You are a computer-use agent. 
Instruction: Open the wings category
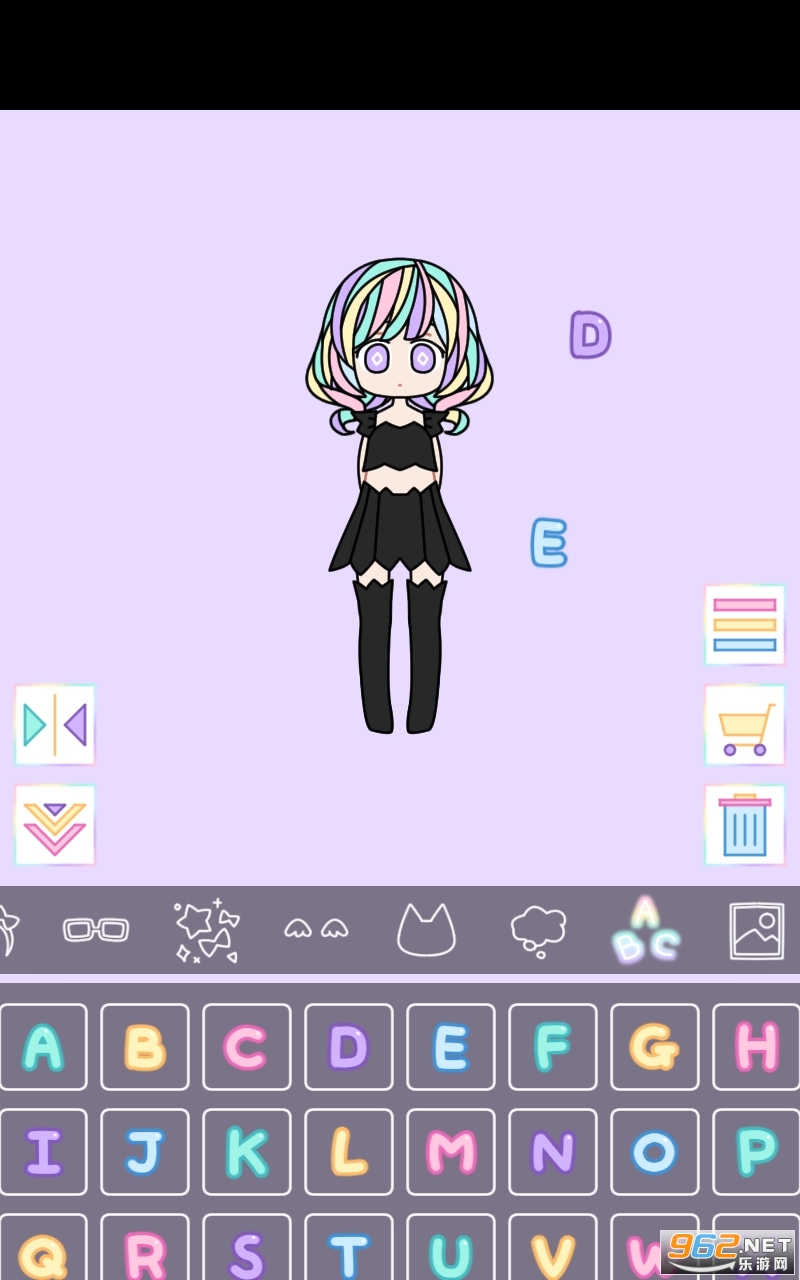(316, 930)
